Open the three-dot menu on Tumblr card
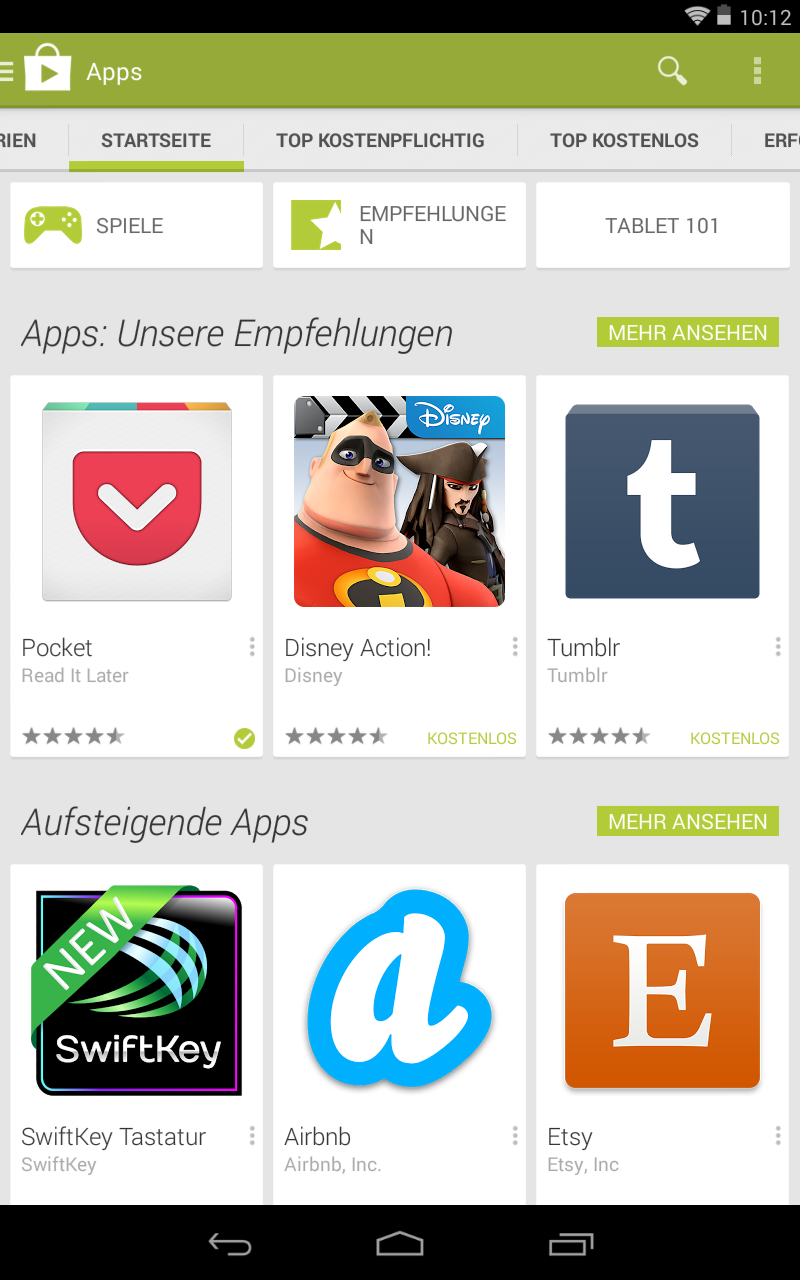The height and width of the screenshot is (1280, 800). (x=778, y=647)
